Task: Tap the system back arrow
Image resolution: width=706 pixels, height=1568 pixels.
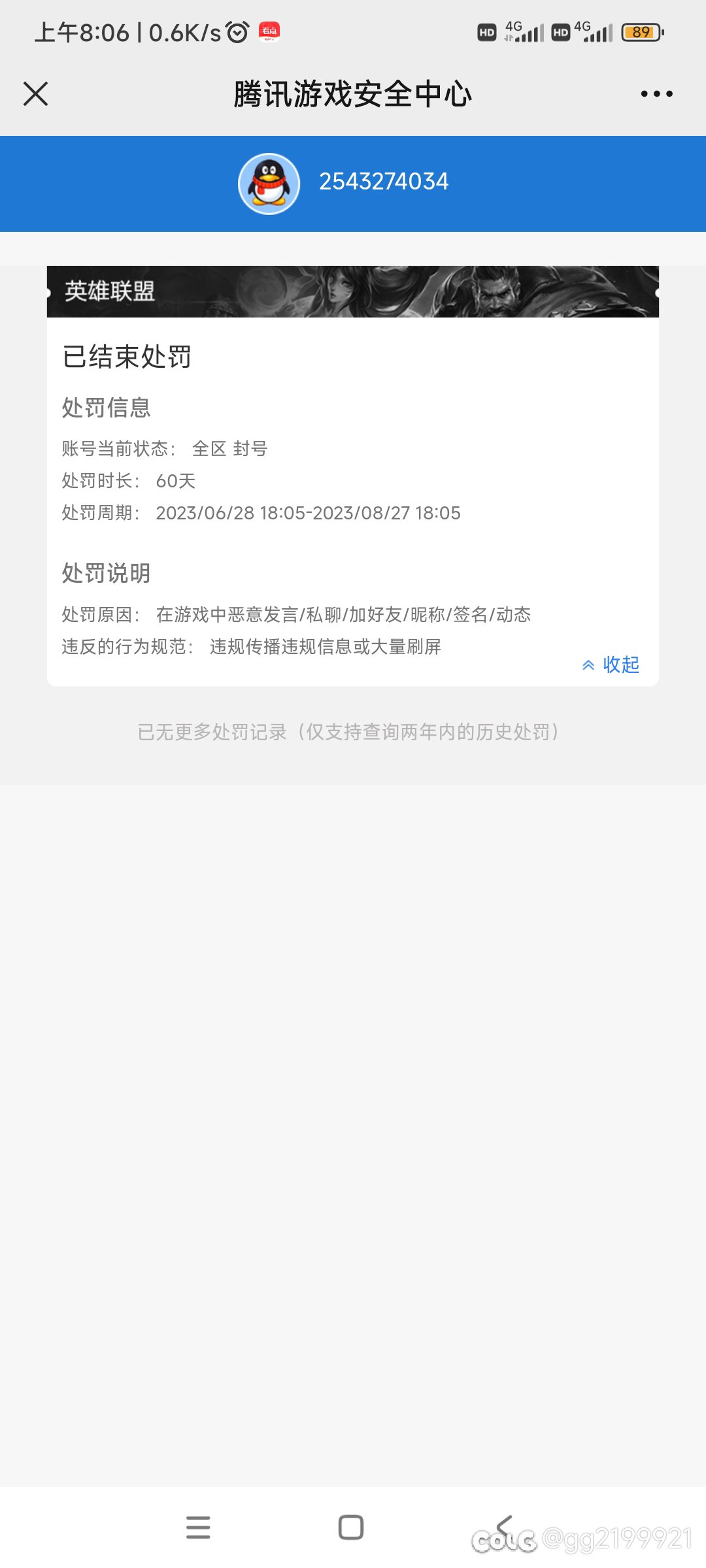Action: pyautogui.click(x=505, y=1527)
